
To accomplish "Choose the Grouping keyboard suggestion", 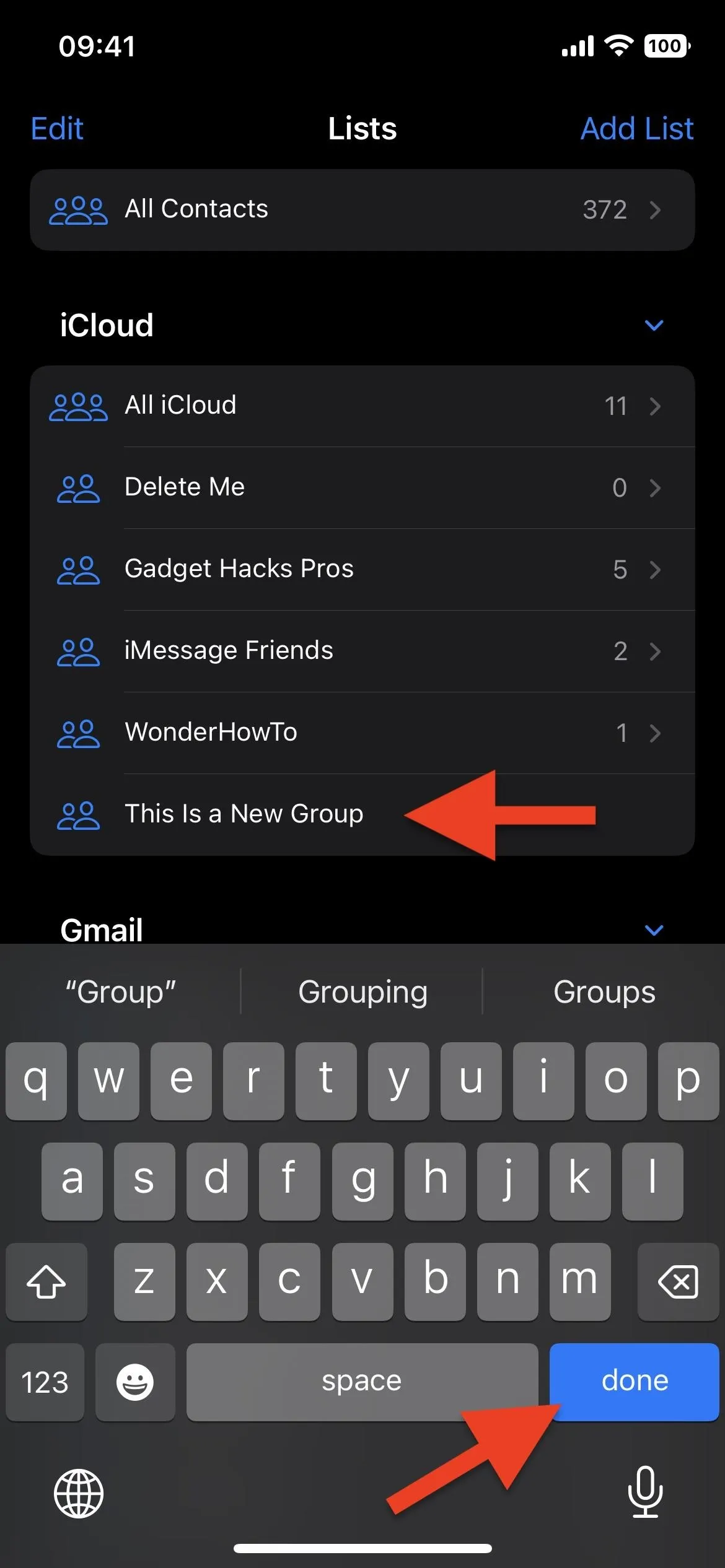I will (362, 992).
